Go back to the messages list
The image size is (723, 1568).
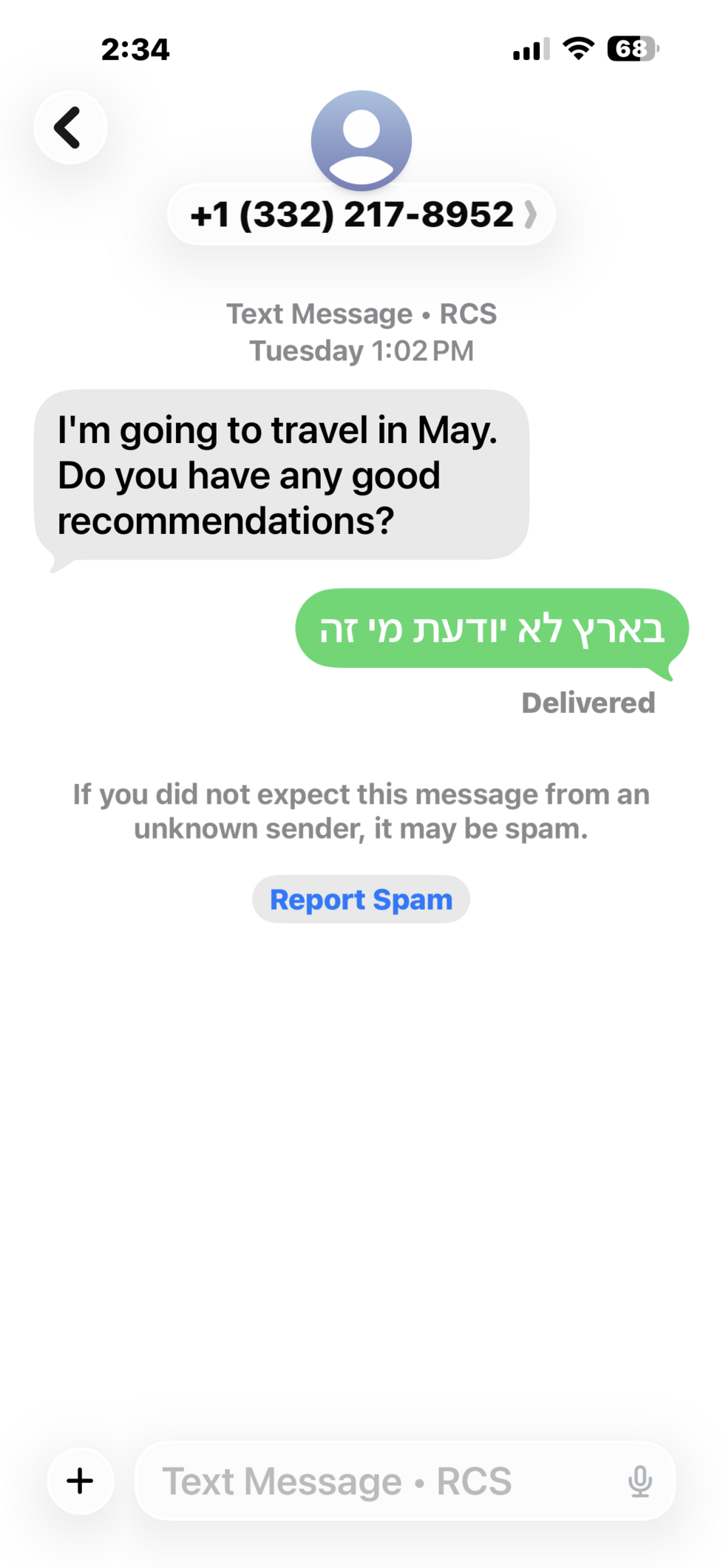point(70,127)
